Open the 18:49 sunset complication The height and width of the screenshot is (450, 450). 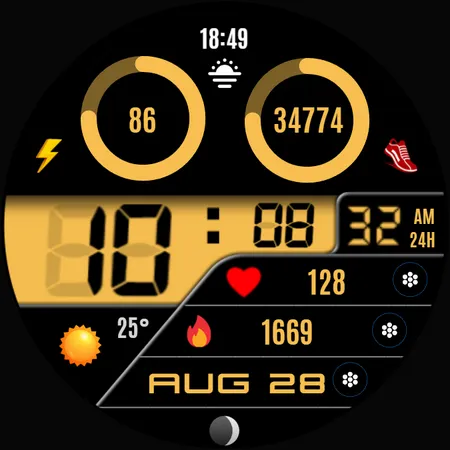[224, 57]
